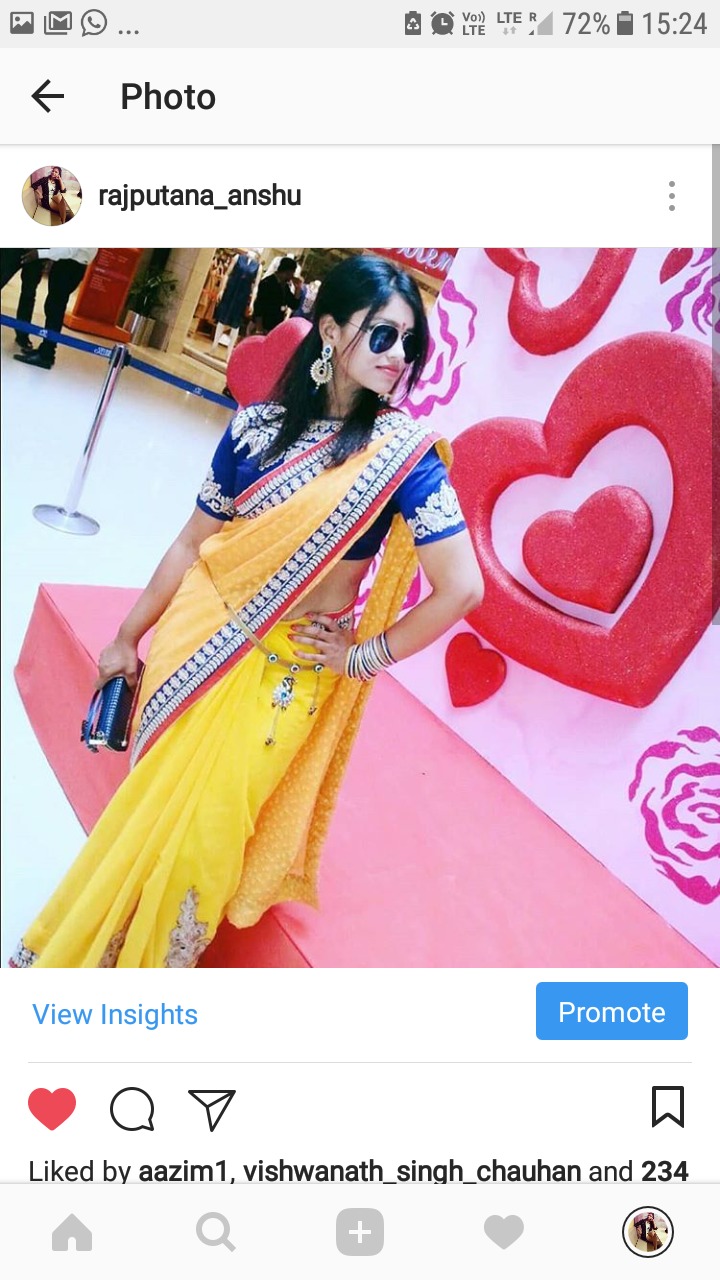Go back using the arrow icon
Screen dimensions: 720x1280
pyautogui.click(x=47, y=97)
